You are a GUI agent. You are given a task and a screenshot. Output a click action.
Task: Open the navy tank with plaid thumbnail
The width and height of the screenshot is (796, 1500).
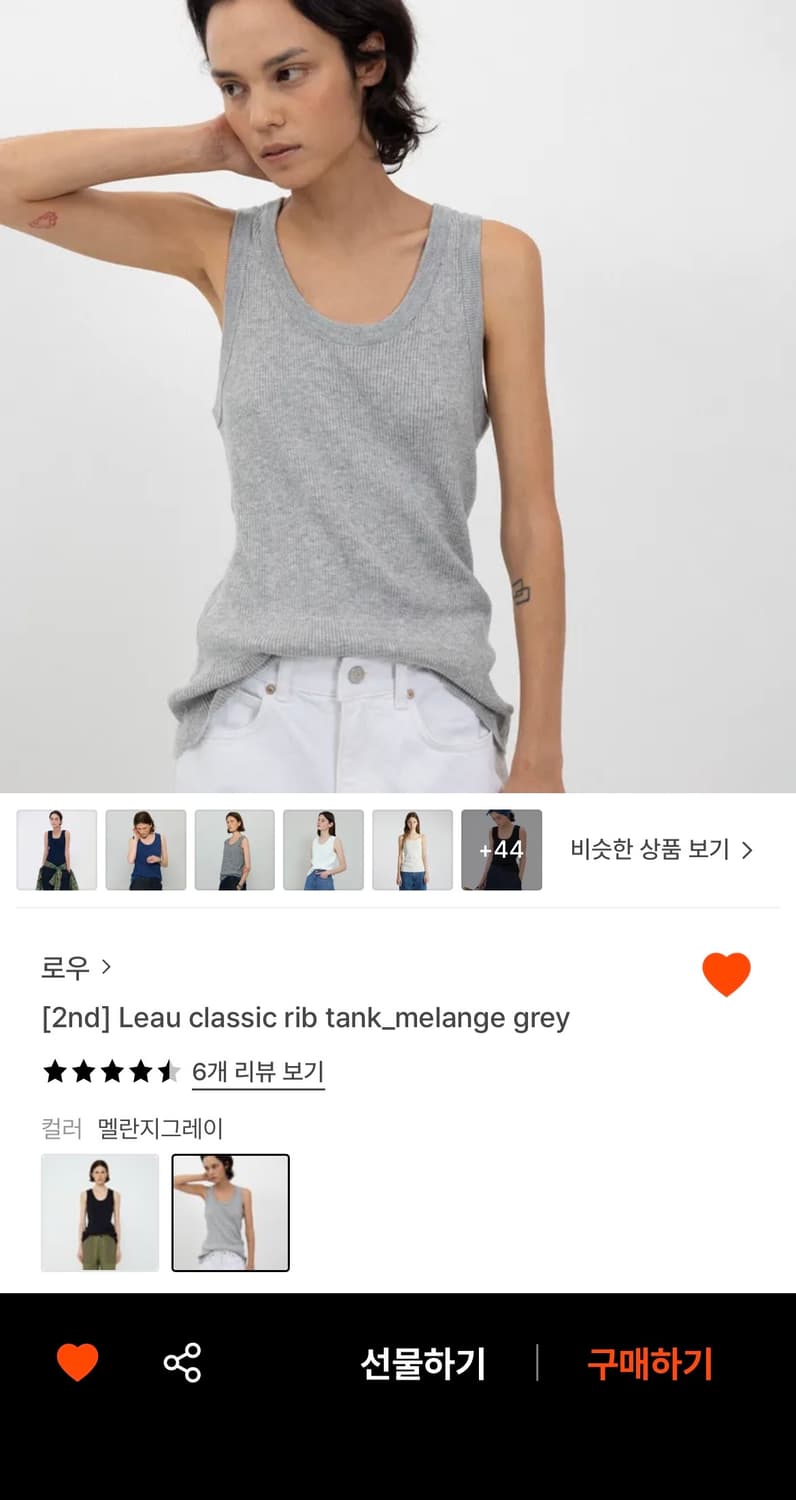[57, 850]
